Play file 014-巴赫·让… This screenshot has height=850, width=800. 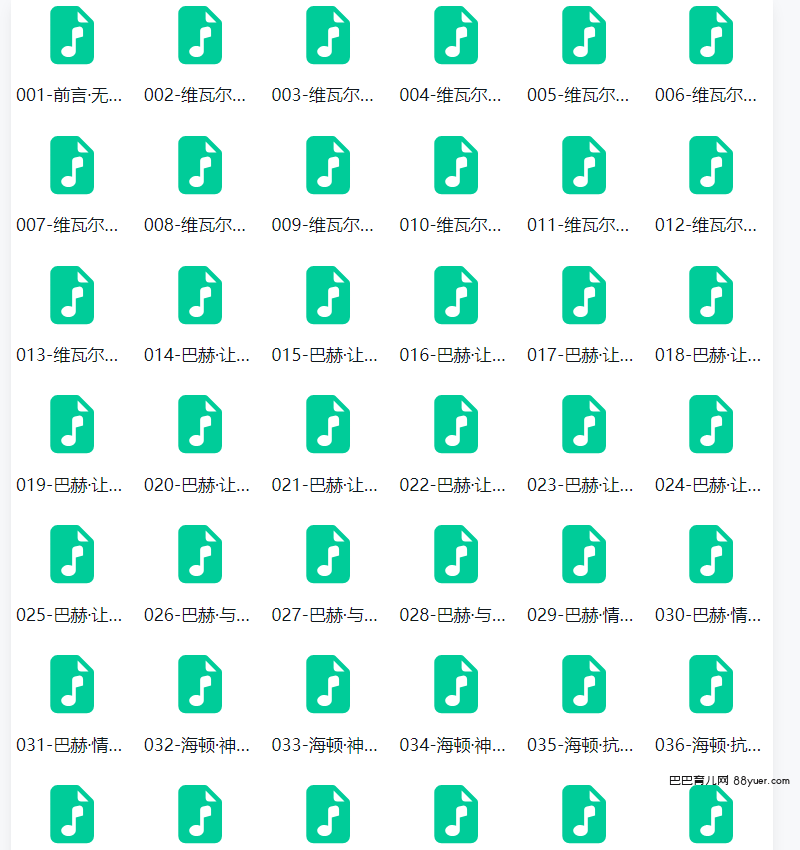click(x=200, y=295)
